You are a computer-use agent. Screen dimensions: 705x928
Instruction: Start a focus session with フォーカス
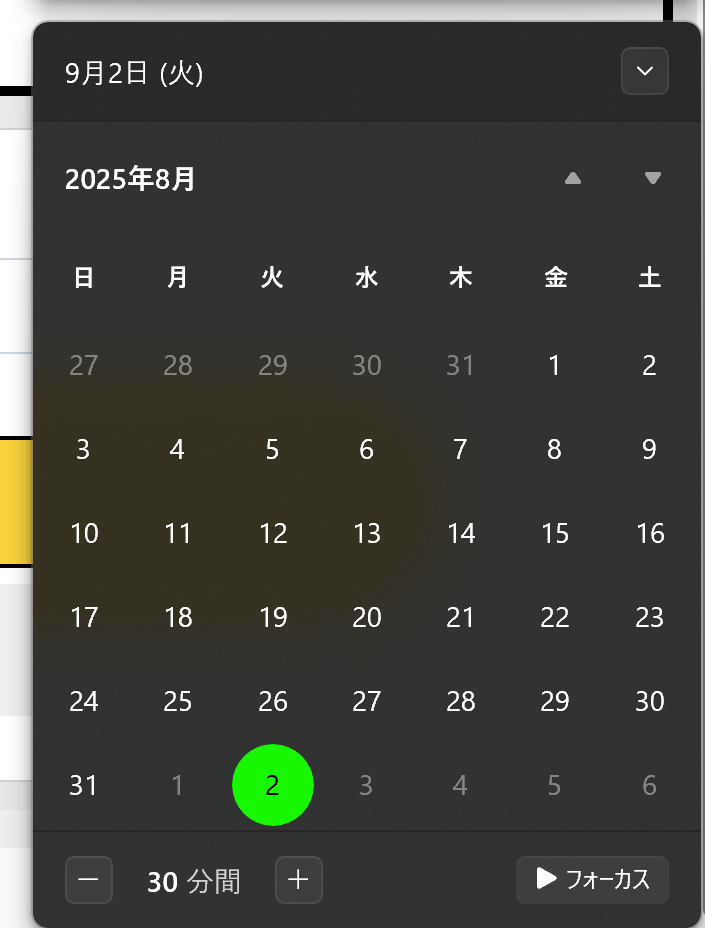tap(592, 880)
